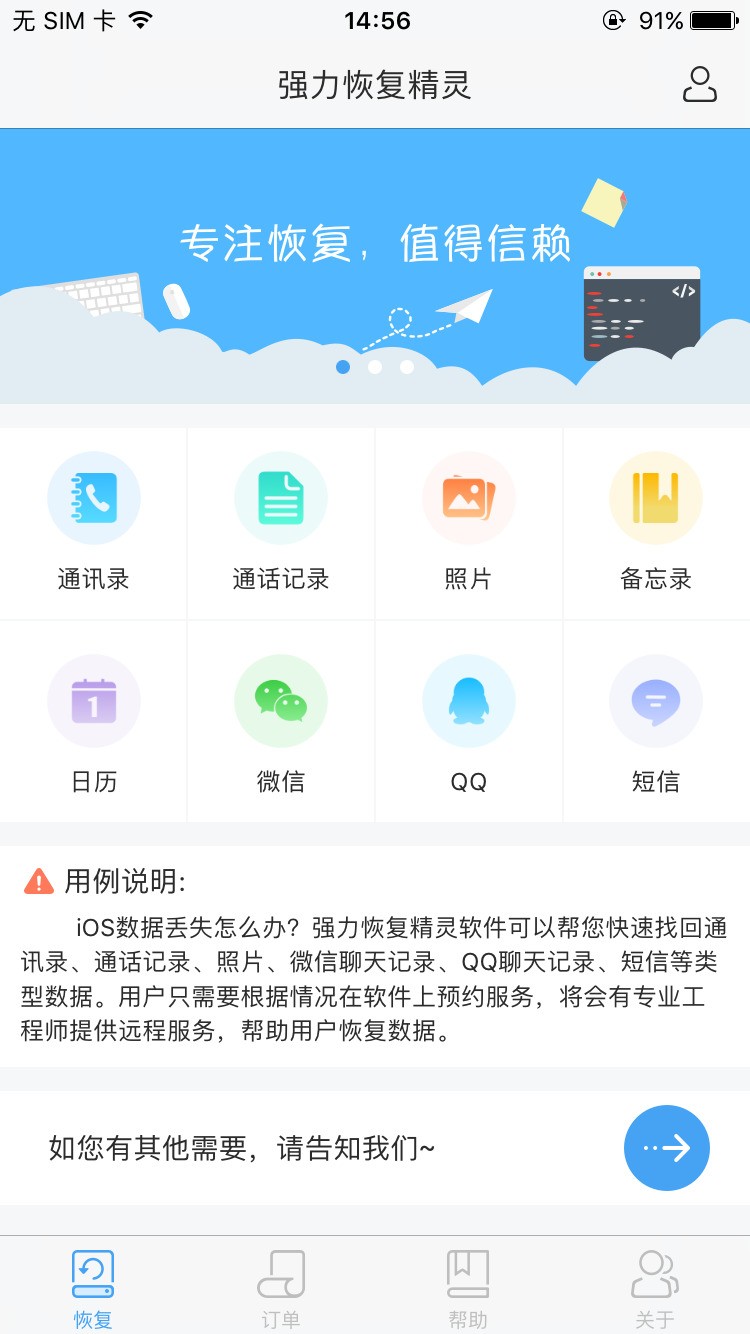750x1334 pixels.
Task: Switch to the 订单 (Orders) tab
Action: pyautogui.click(x=281, y=1285)
